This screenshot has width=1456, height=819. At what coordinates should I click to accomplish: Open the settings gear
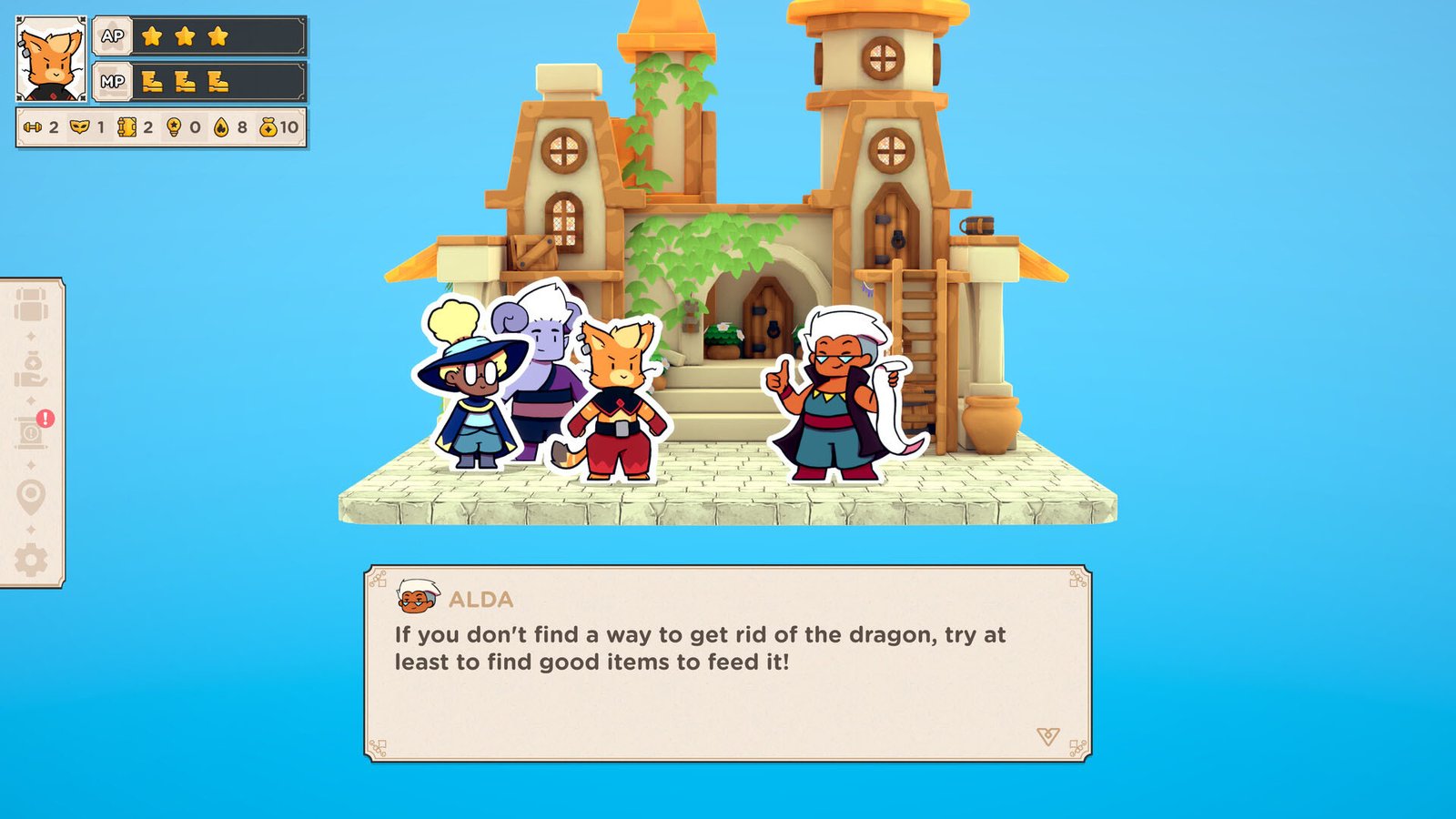tap(31, 561)
